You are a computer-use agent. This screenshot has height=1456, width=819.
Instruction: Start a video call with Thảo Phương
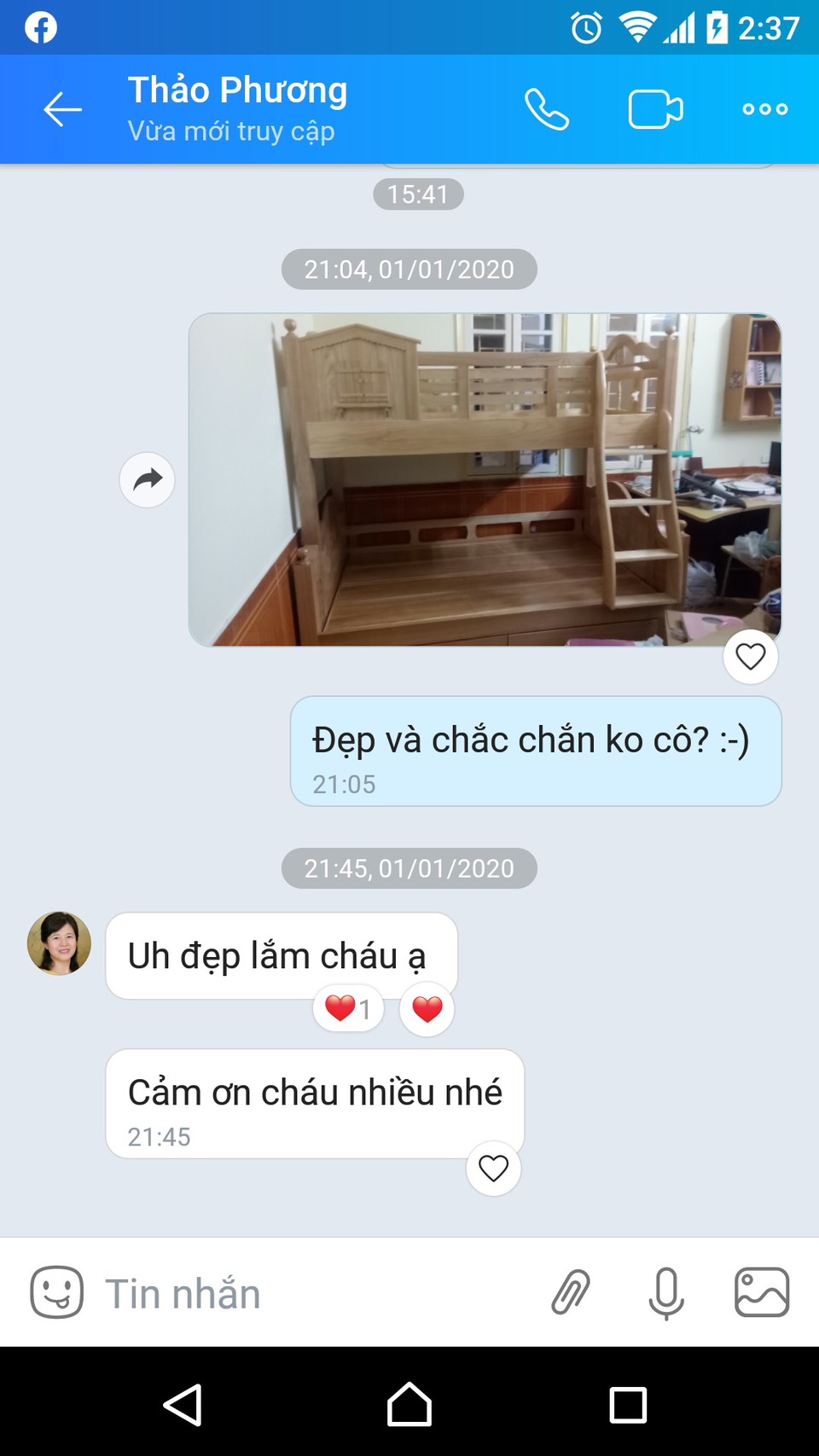655,109
